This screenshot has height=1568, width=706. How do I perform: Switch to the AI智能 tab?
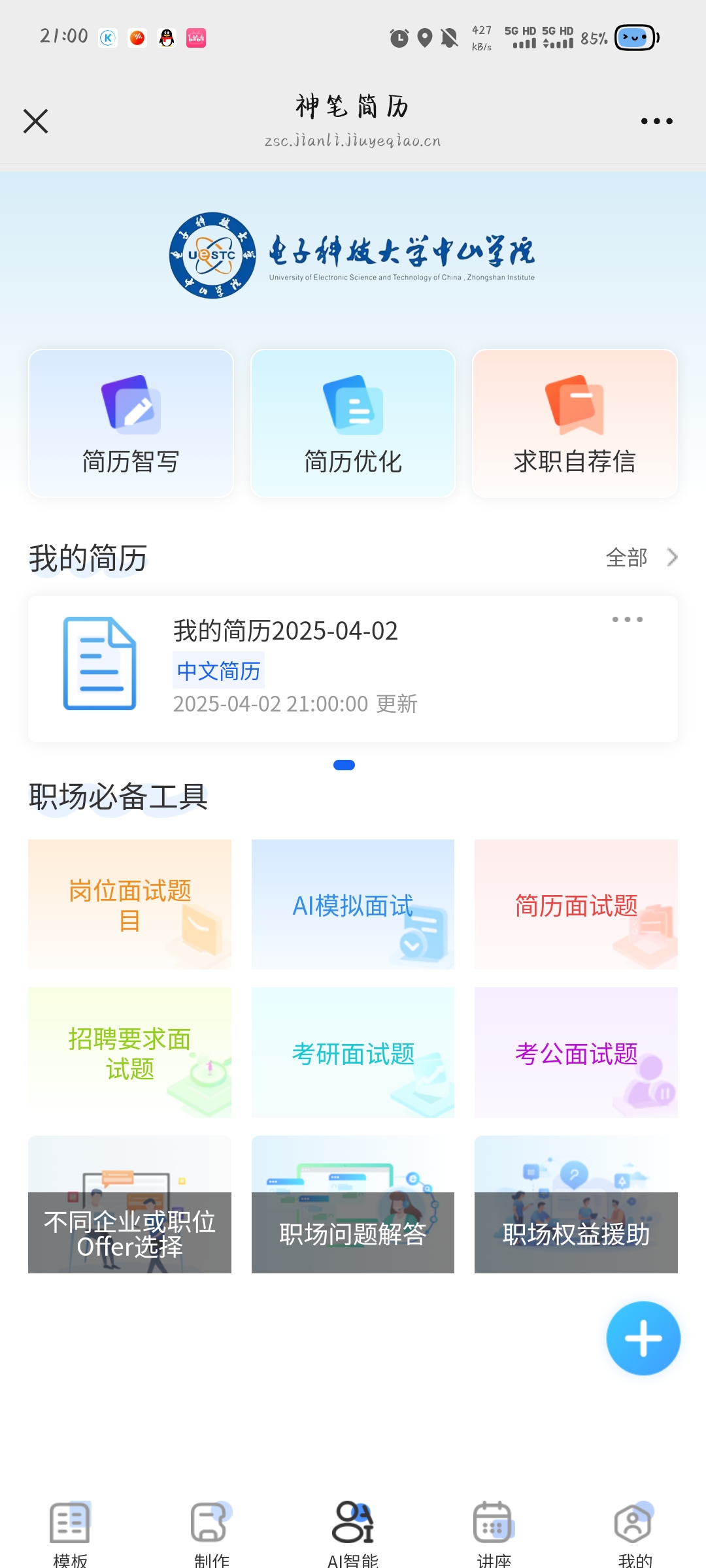(x=353, y=1532)
